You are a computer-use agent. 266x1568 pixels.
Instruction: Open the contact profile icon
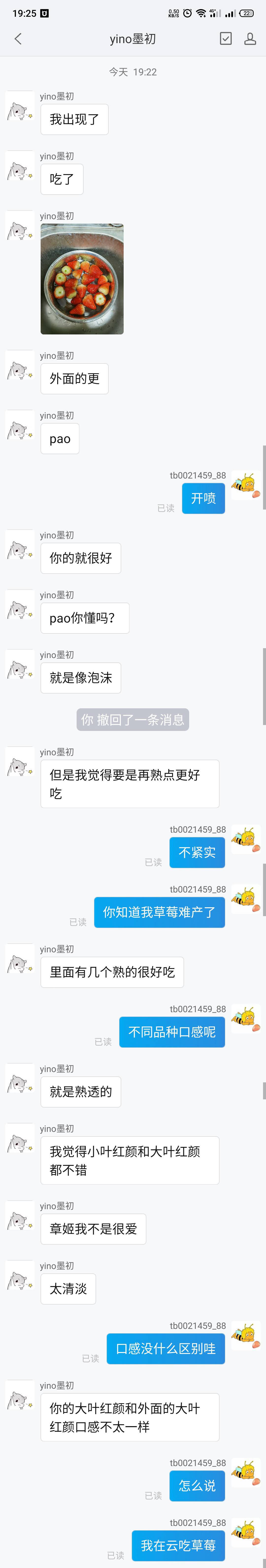click(x=249, y=39)
